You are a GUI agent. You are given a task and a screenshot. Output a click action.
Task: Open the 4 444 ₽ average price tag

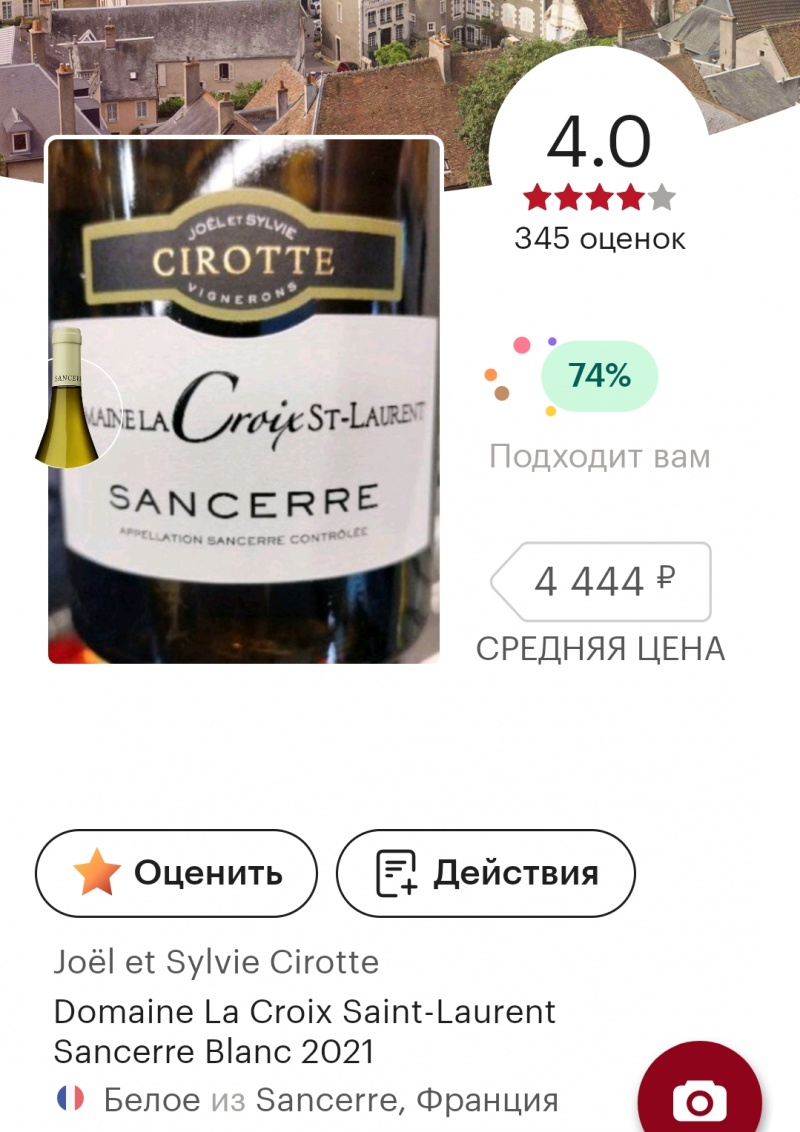point(603,581)
